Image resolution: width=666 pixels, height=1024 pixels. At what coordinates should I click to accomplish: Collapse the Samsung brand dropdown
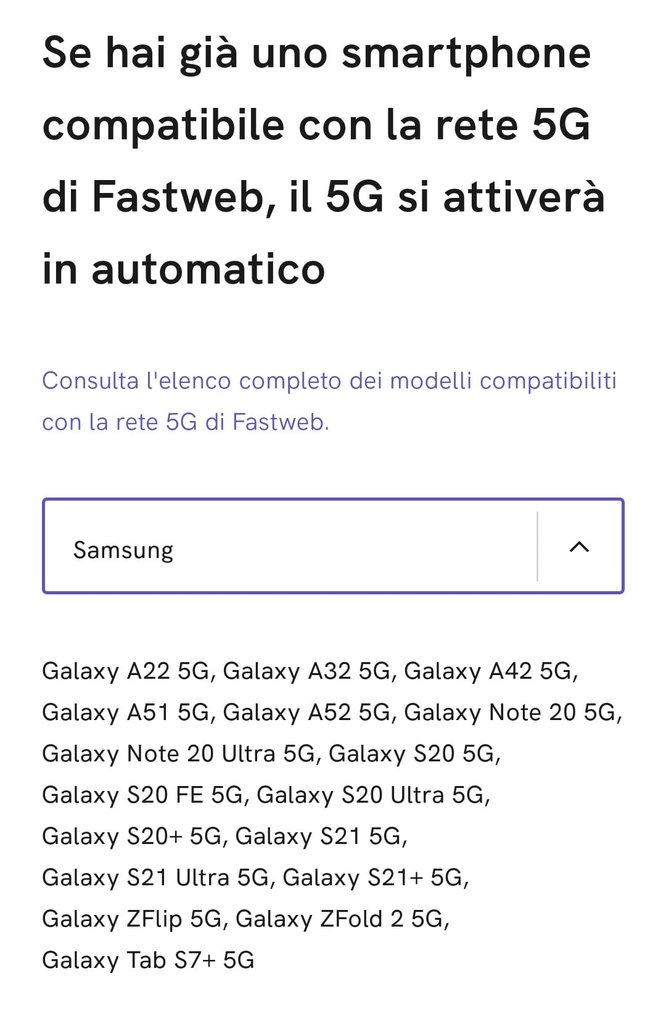[x=579, y=547]
